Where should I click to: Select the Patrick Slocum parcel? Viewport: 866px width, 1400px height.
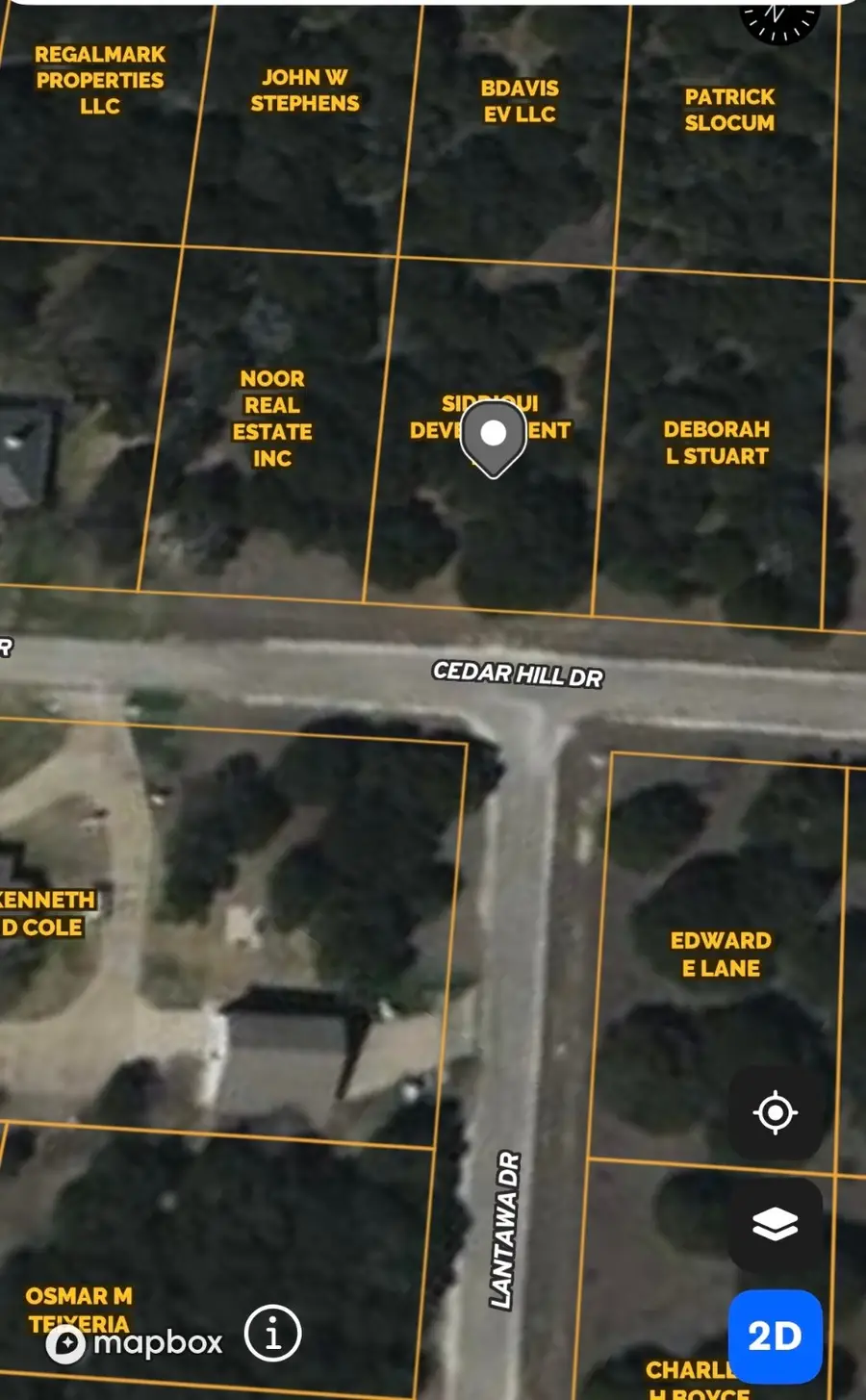729,110
